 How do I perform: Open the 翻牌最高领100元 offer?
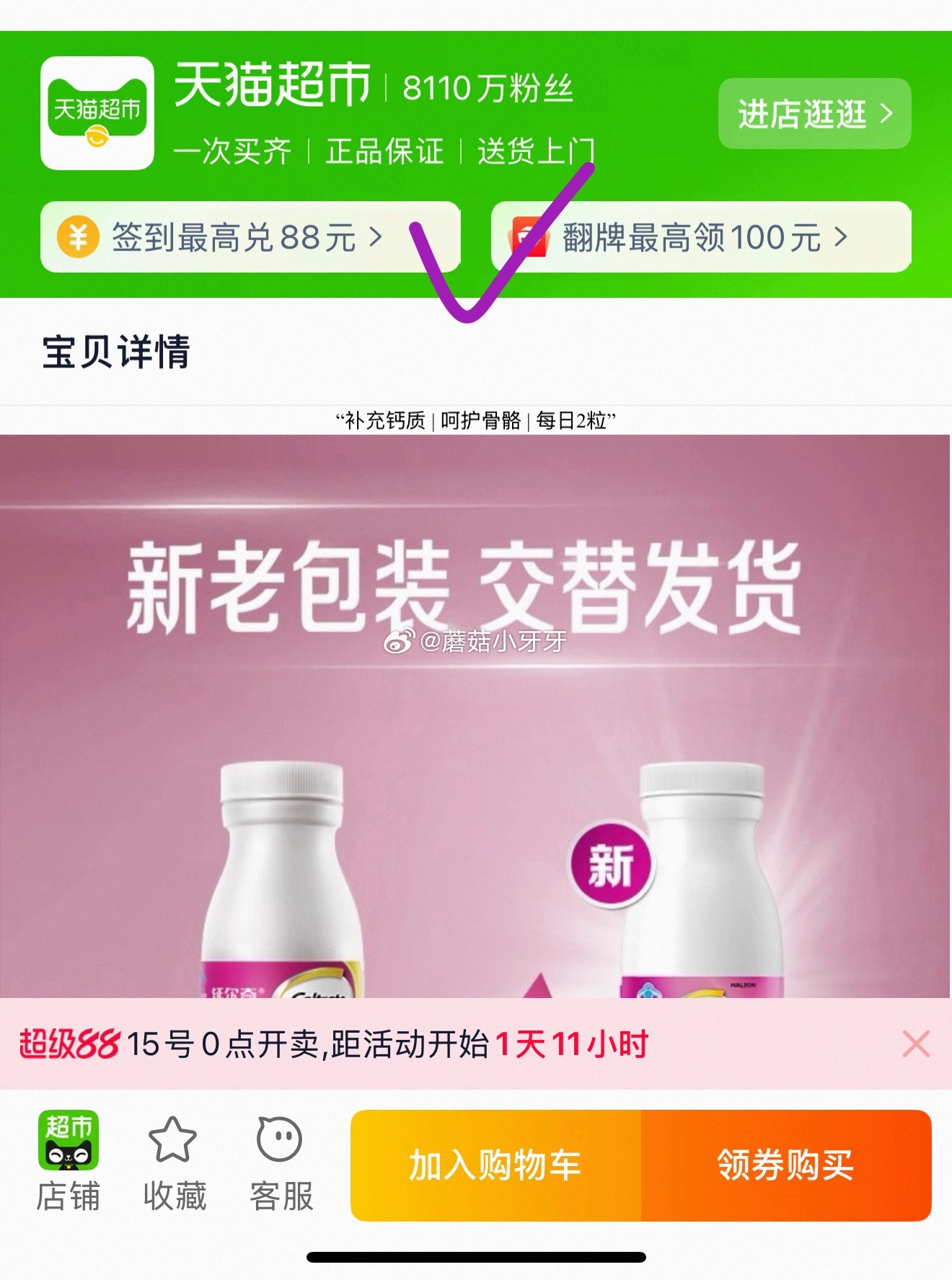(x=701, y=237)
